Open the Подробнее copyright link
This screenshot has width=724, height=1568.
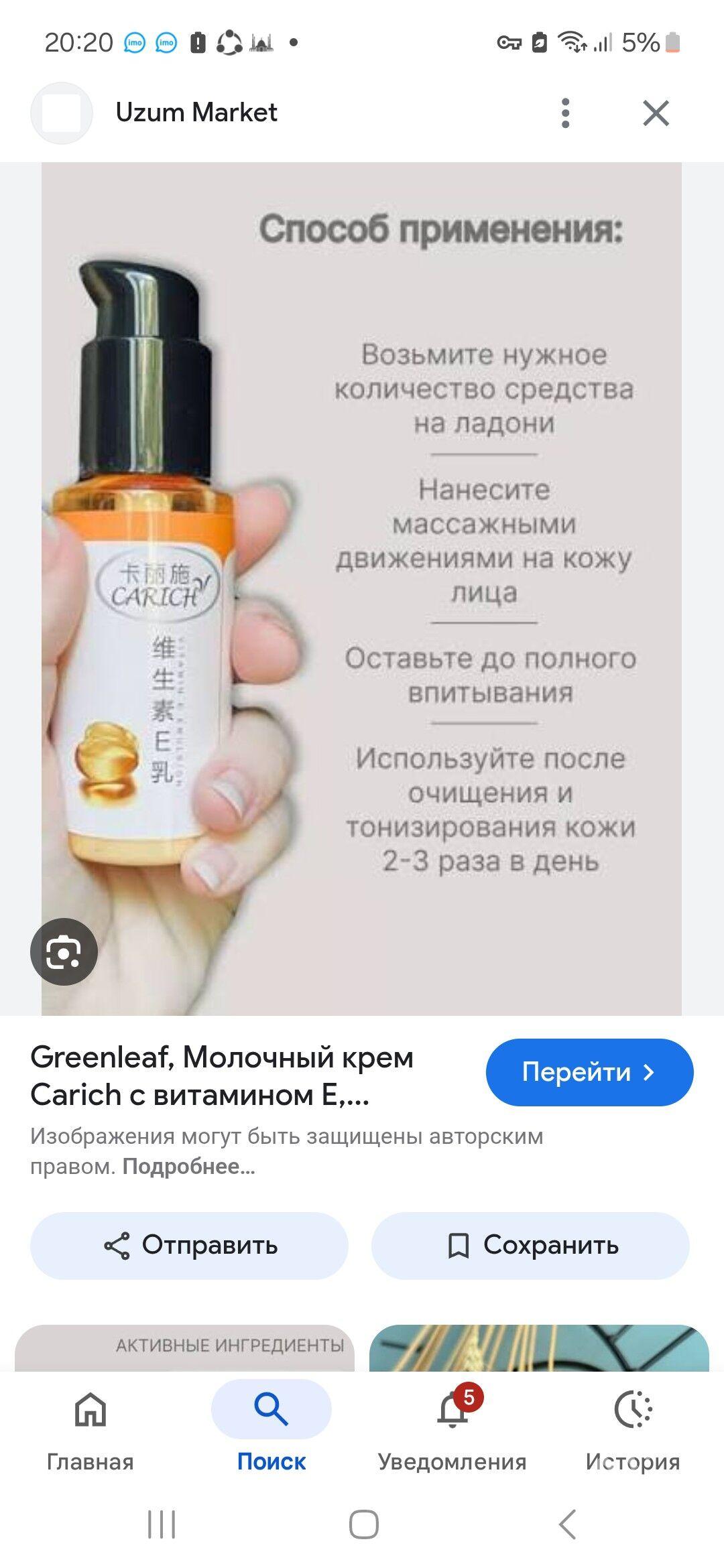[x=188, y=1167]
